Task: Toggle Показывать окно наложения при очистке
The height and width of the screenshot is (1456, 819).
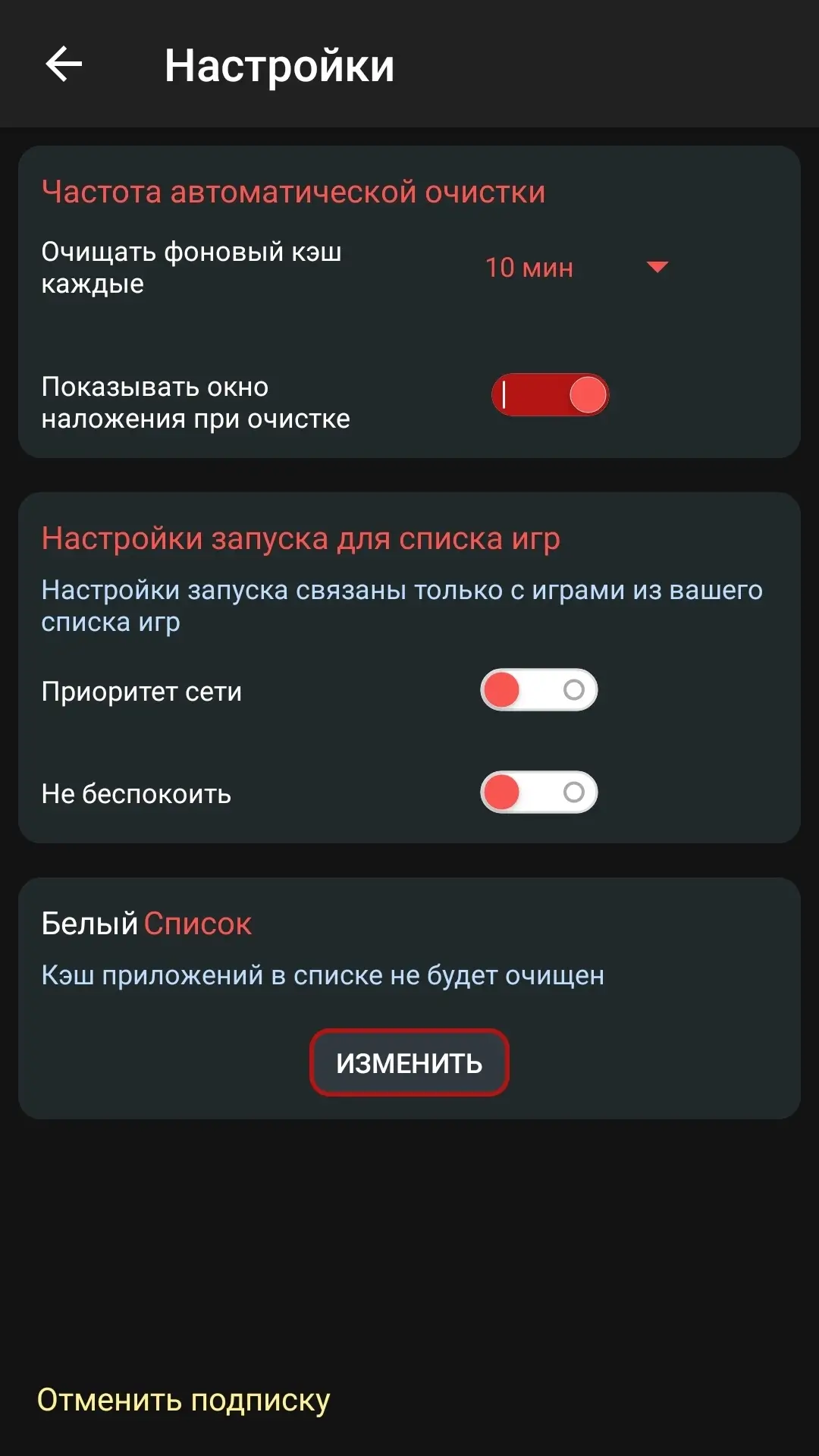Action: [x=551, y=395]
